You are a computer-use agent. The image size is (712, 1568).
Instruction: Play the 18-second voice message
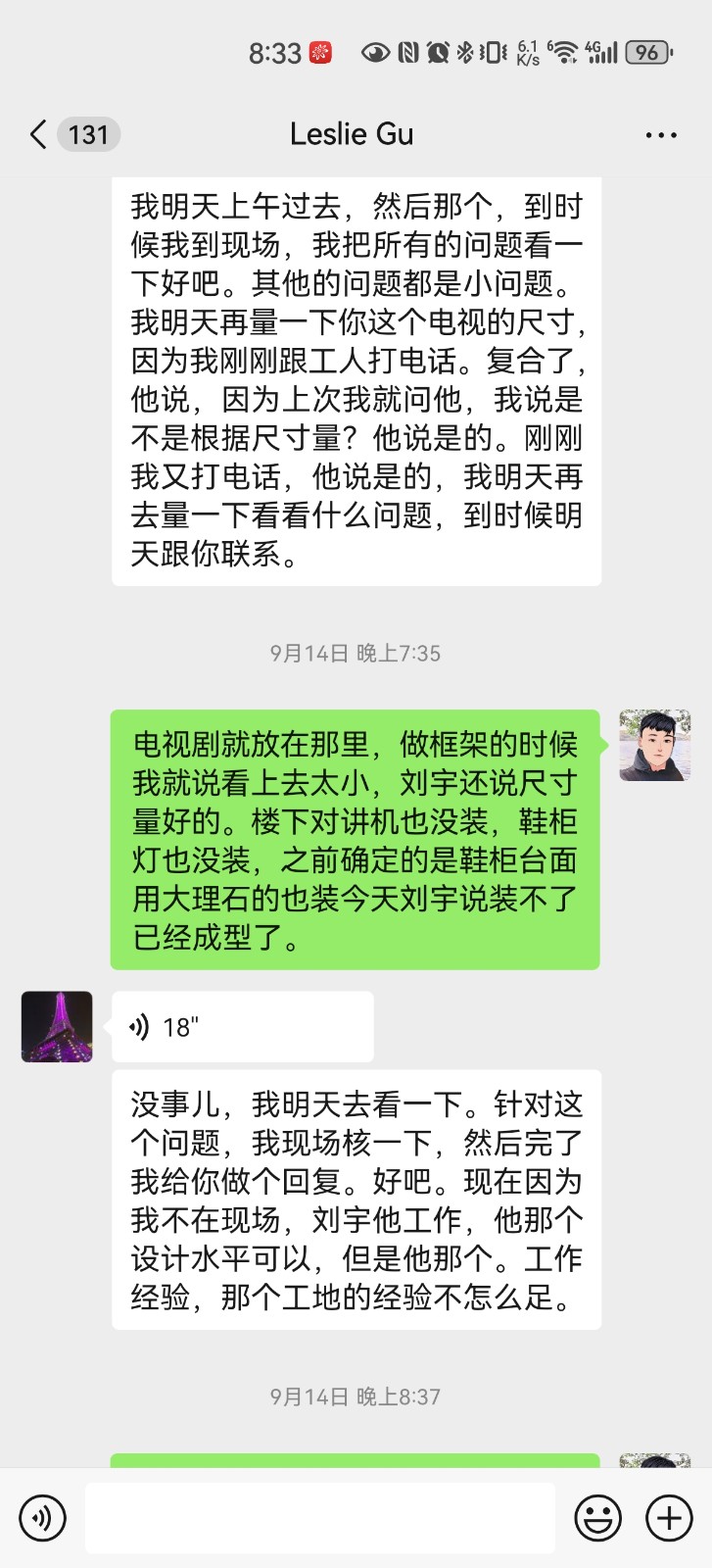(x=242, y=1026)
